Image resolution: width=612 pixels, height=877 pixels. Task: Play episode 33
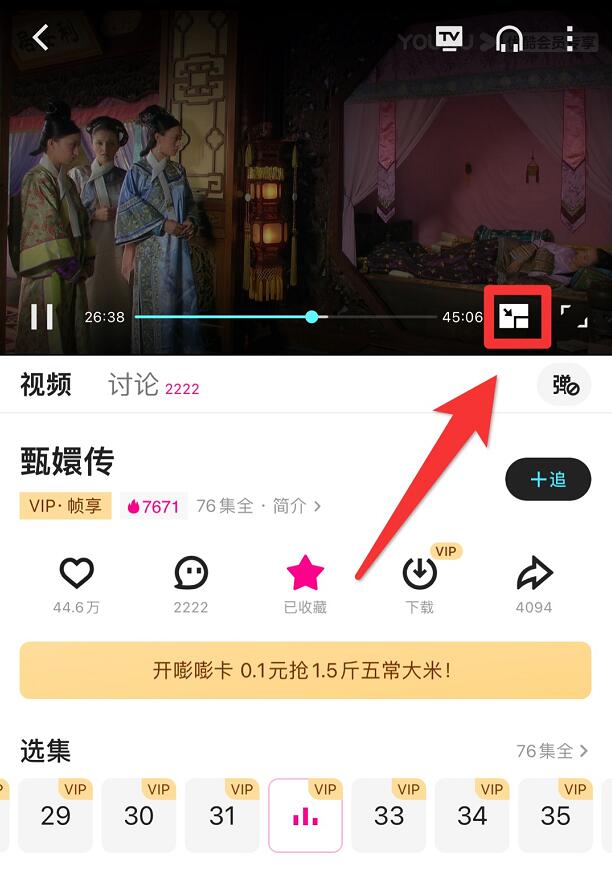[388, 815]
